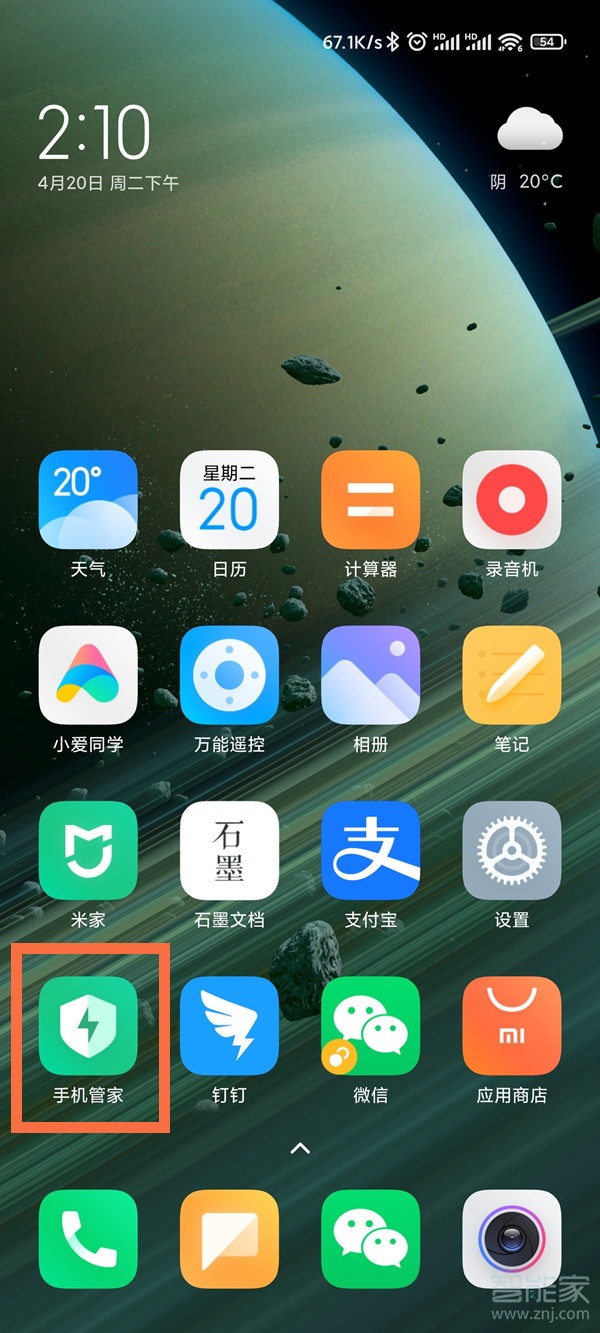Open the 相册 gallery
This screenshot has width=600, height=1333.
(370, 675)
